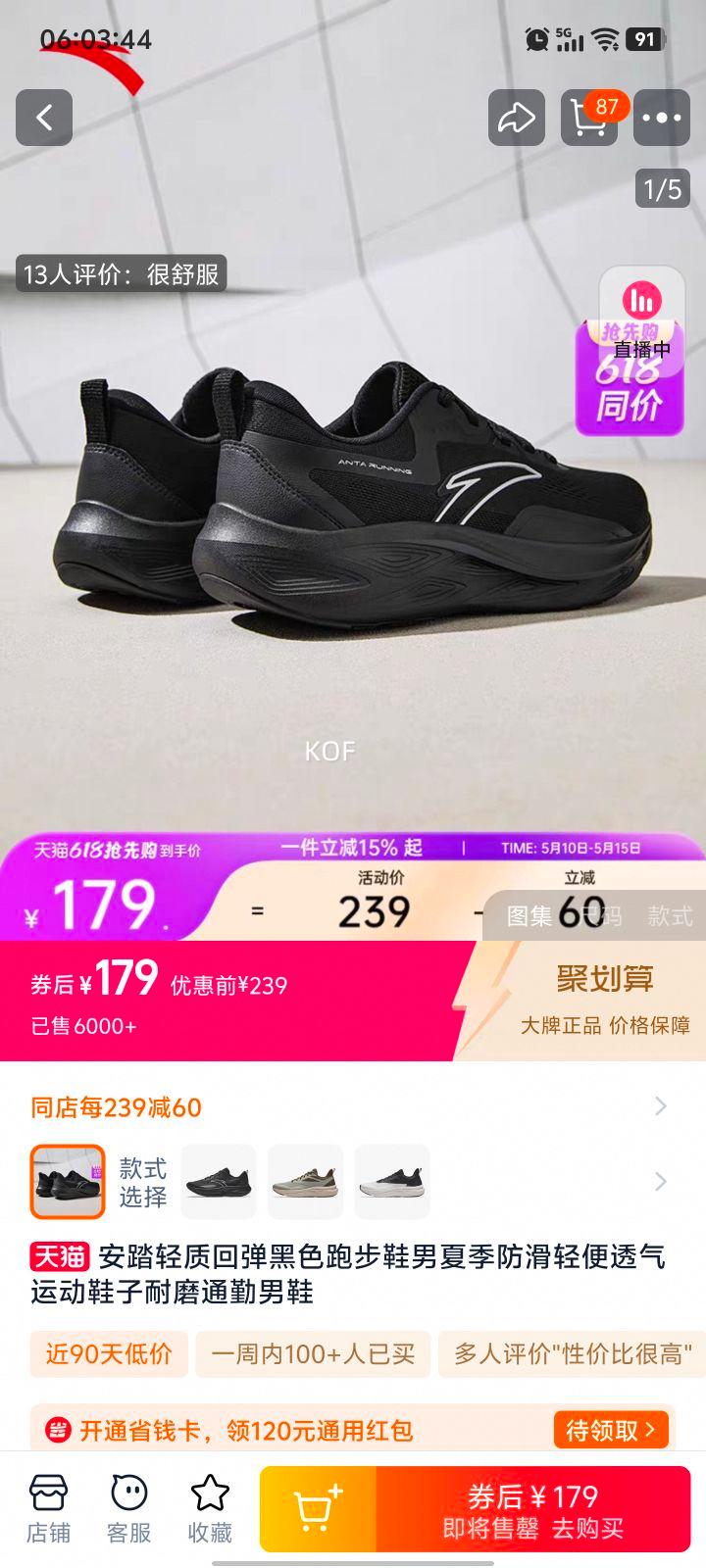This screenshot has height=1568, width=706.
Task: Tap the 一周内100+人已买 chip
Action: pos(313,1354)
